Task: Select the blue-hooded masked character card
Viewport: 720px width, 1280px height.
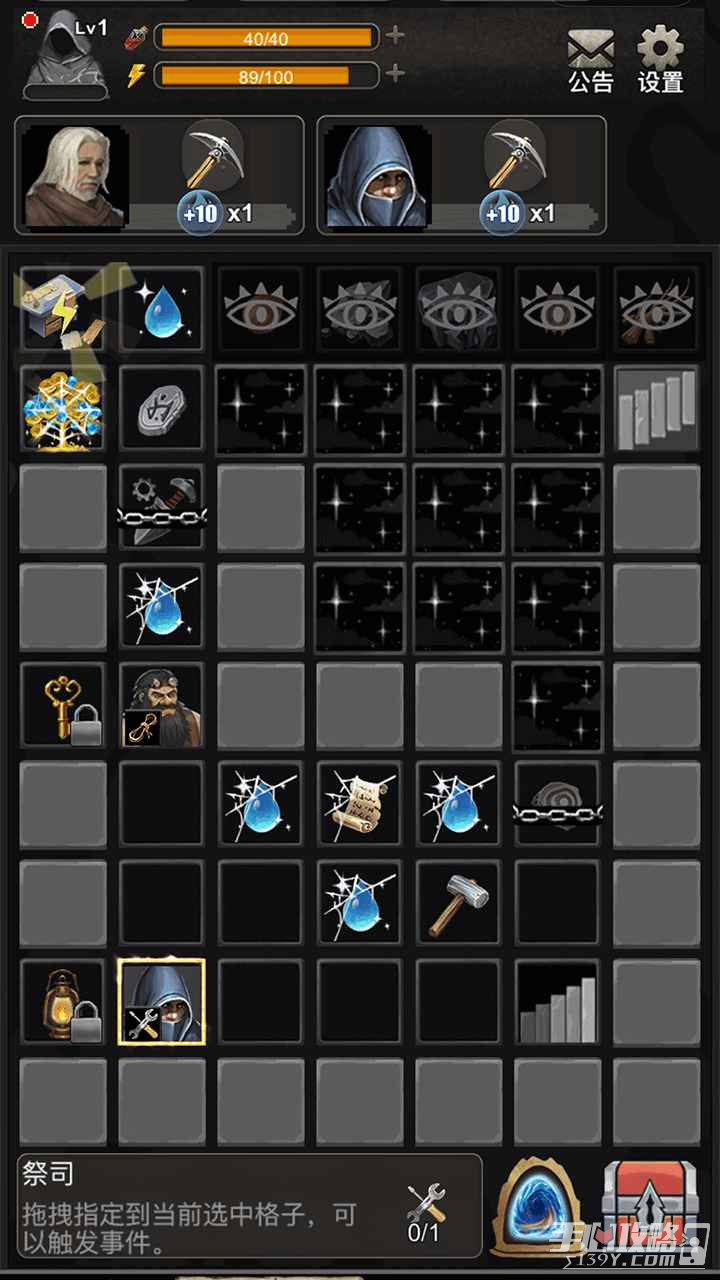Action: coord(461,175)
